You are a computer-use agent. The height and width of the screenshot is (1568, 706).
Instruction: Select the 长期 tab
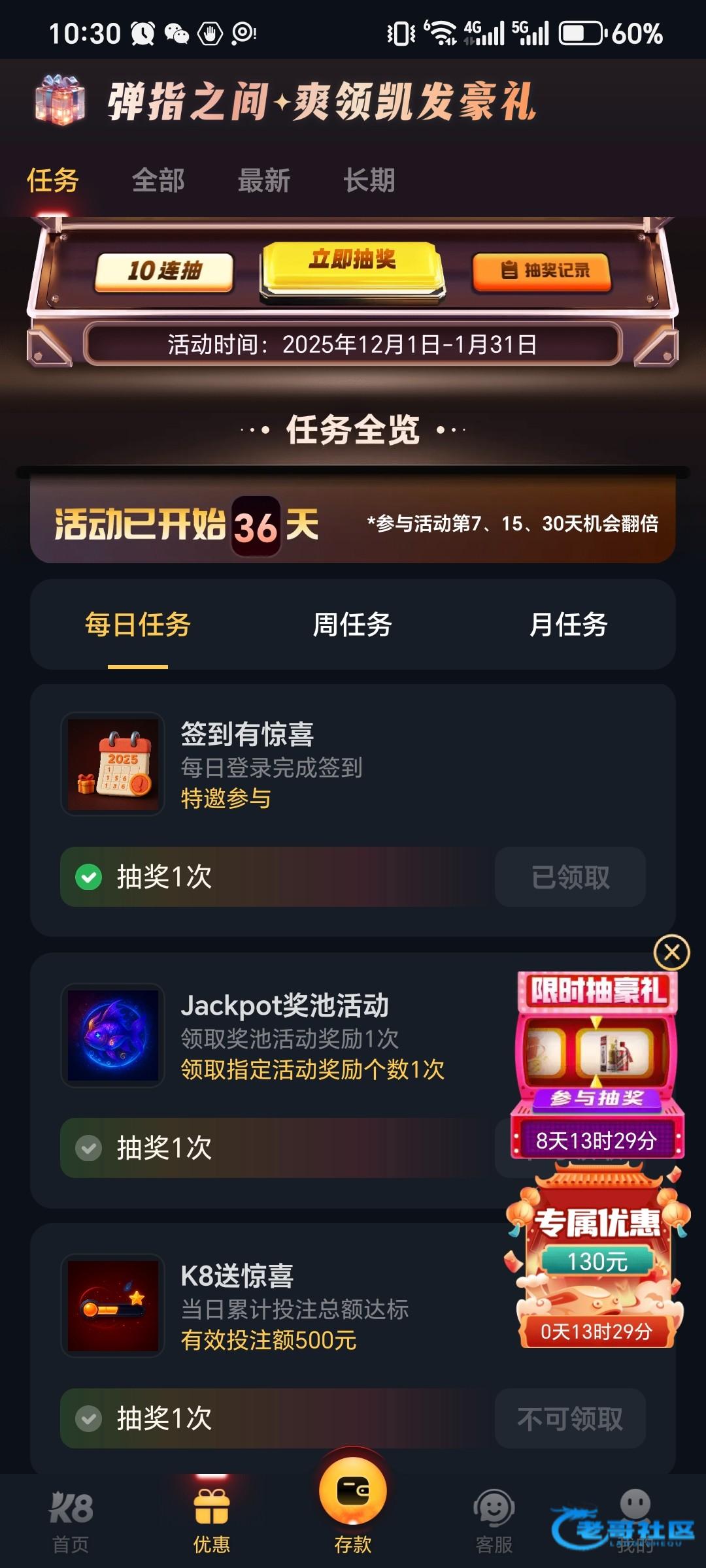[369, 180]
